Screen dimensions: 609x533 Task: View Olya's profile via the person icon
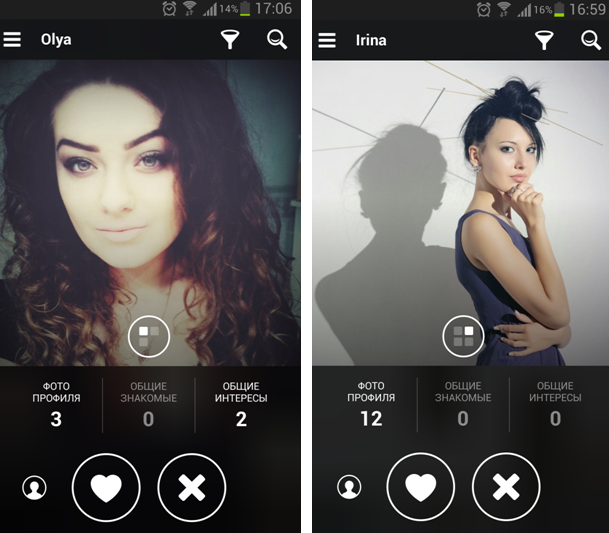[x=35, y=488]
